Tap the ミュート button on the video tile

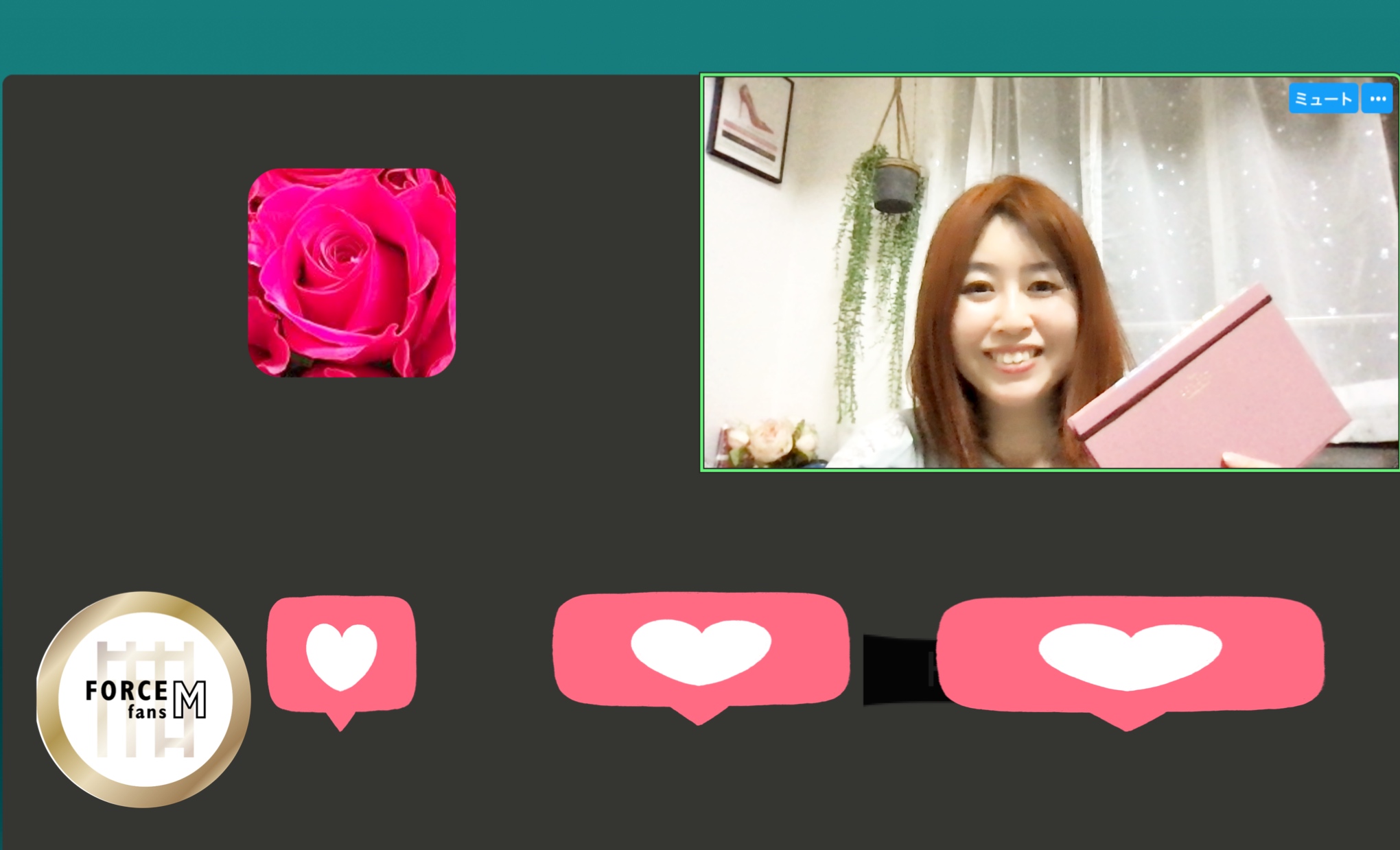tap(1322, 99)
